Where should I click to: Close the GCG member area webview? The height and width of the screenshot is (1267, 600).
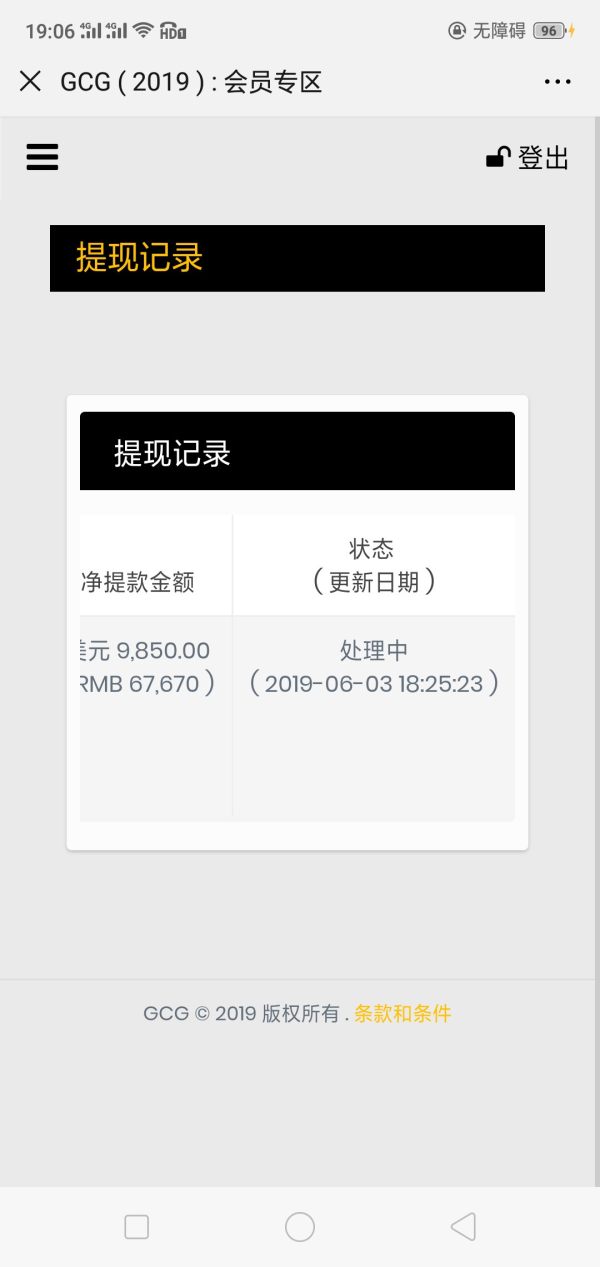pyautogui.click(x=30, y=82)
